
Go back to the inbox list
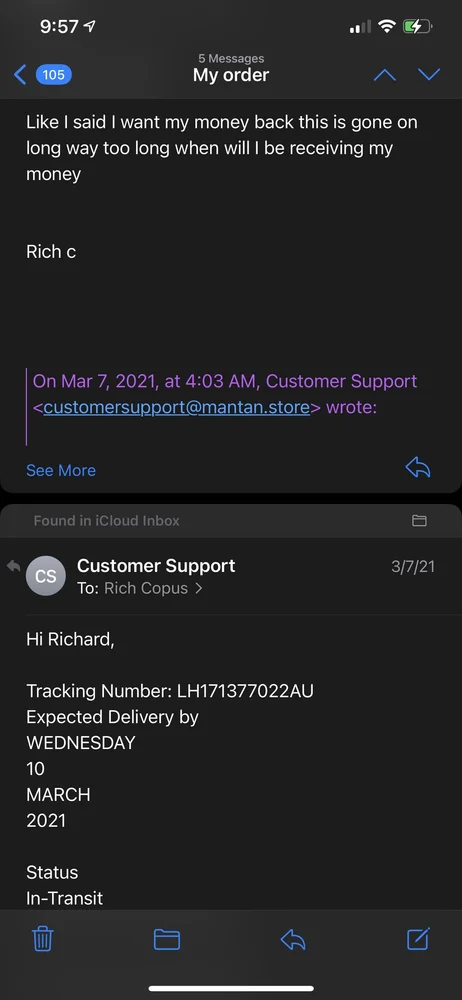point(42,75)
